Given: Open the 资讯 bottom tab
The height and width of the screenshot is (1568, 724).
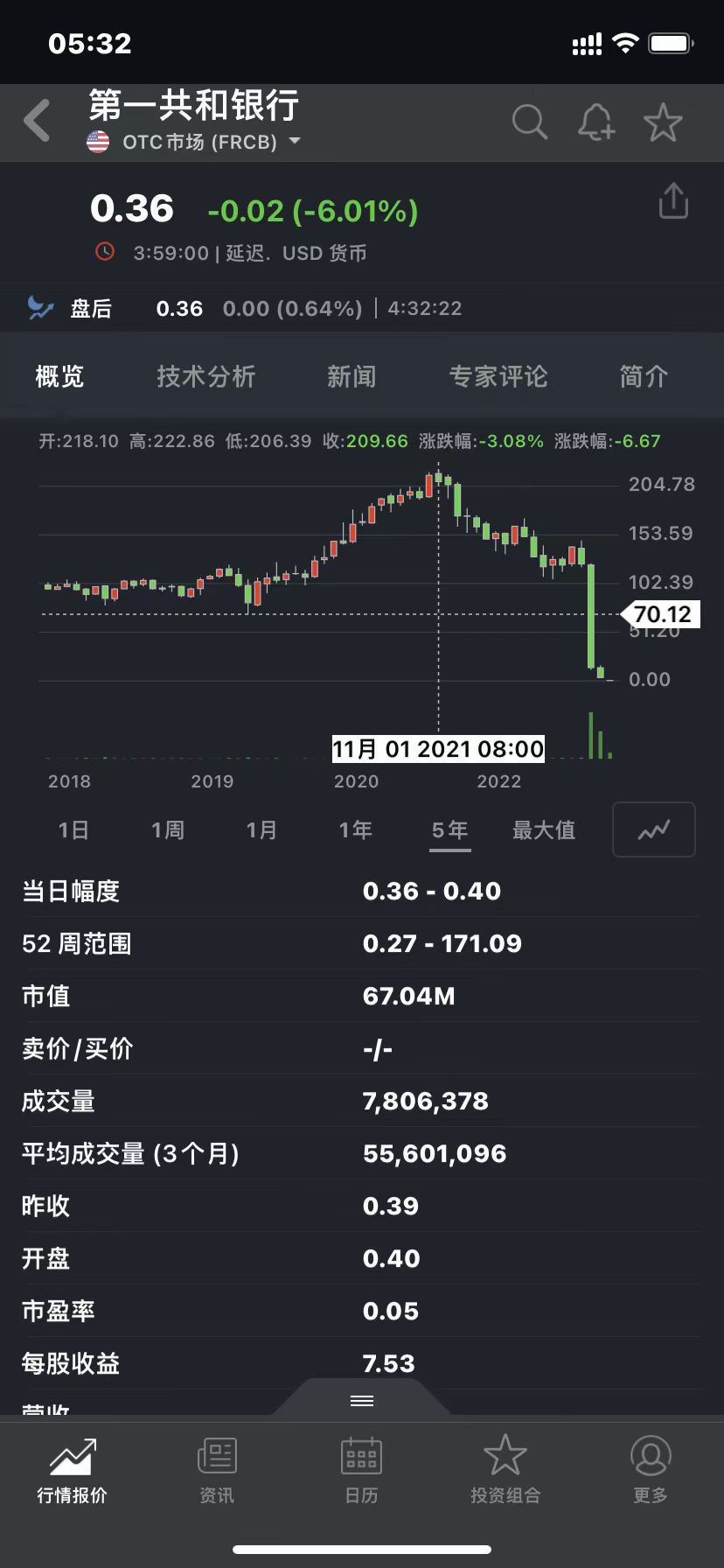Looking at the screenshot, I should (x=217, y=1470).
